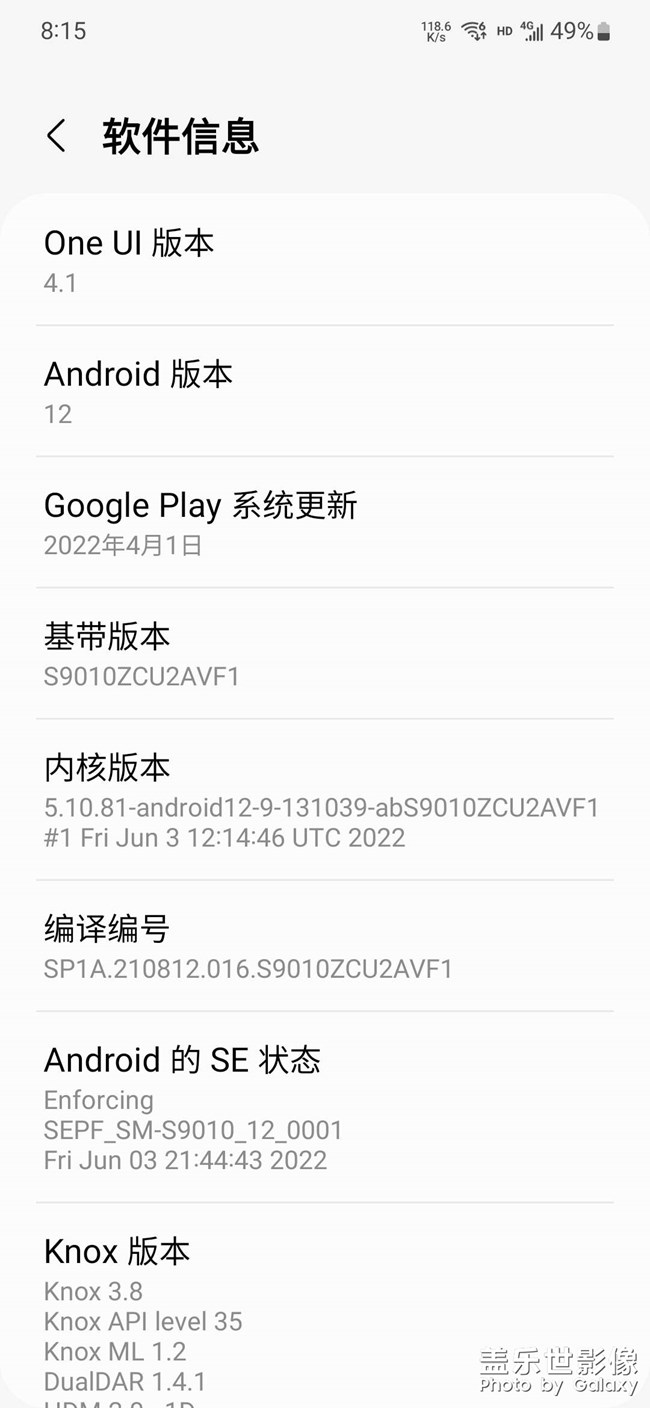This screenshot has height=1408, width=650.
Task: Tap the Android 版本 row
Action: click(x=324, y=391)
